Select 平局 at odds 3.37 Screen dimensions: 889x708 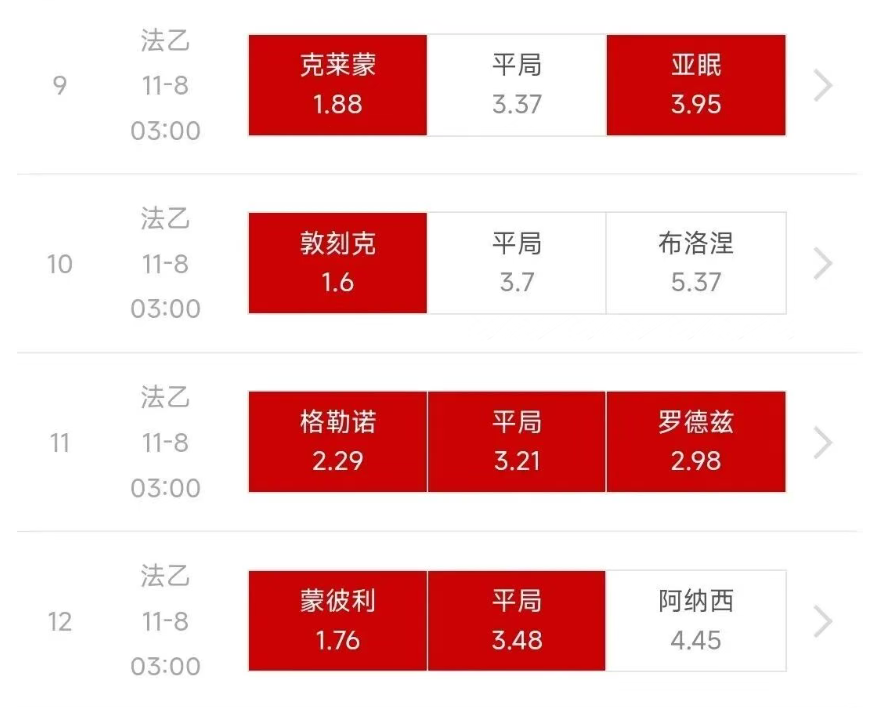click(516, 85)
